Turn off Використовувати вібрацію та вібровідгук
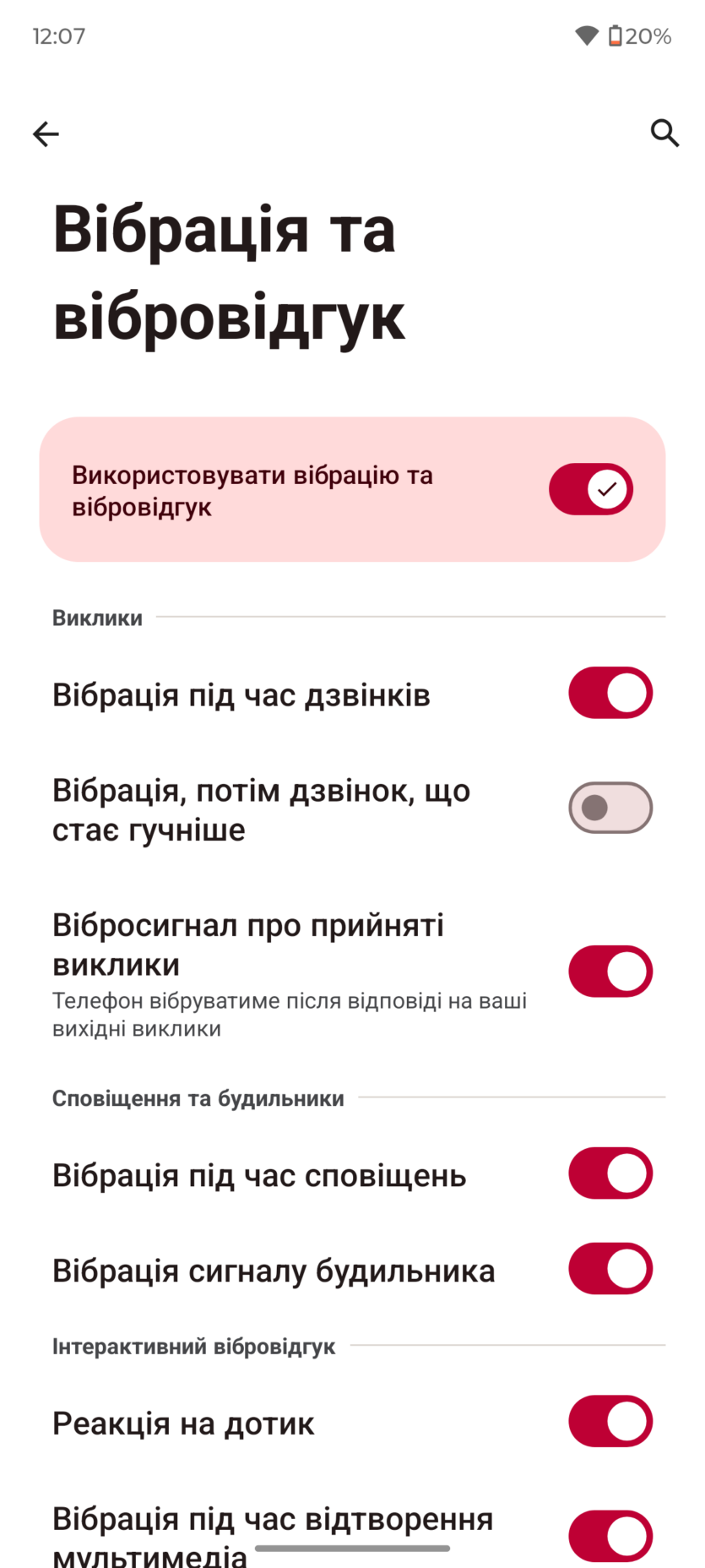The image size is (705, 1568). 590,489
